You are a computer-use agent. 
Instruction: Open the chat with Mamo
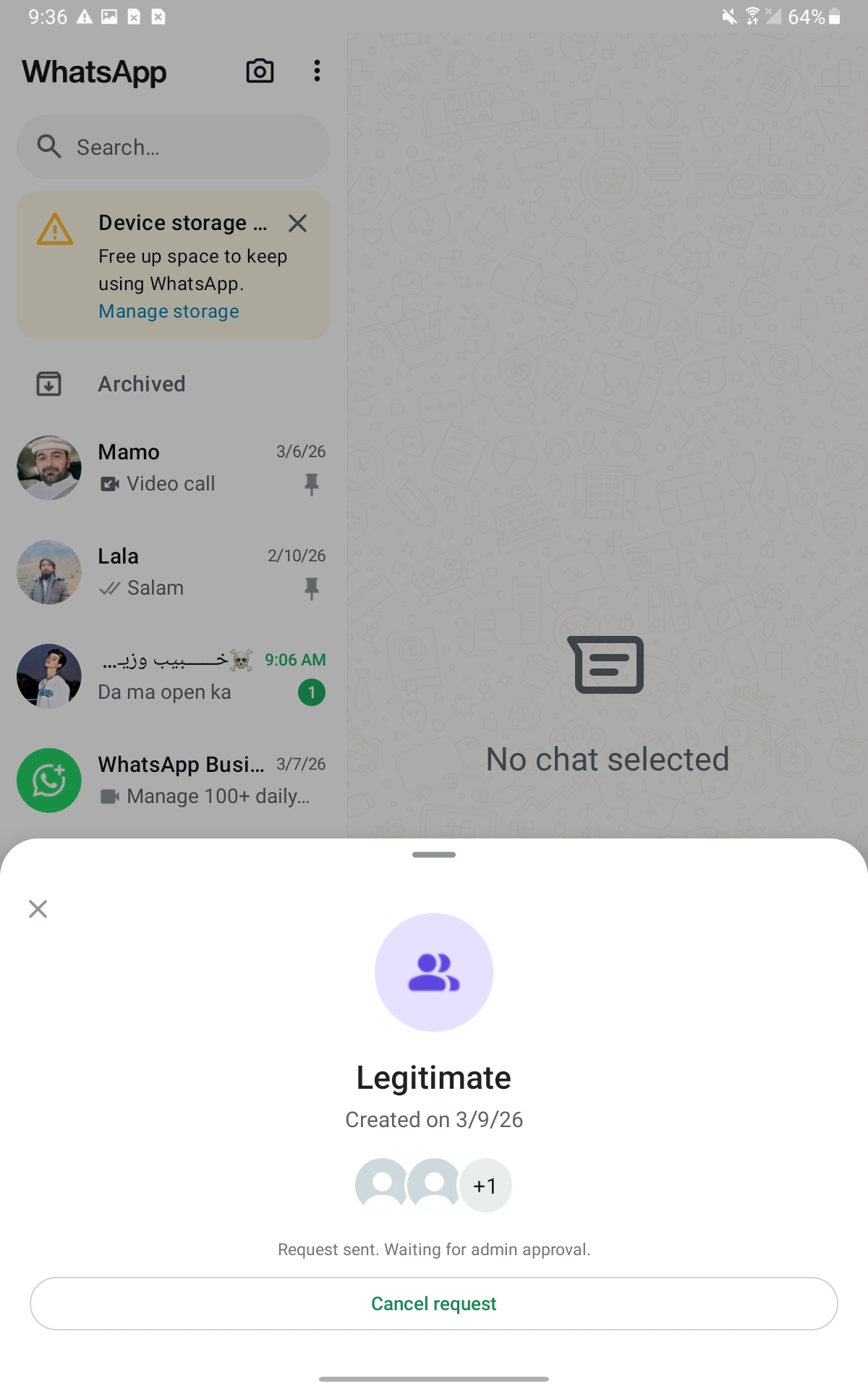pos(174,467)
